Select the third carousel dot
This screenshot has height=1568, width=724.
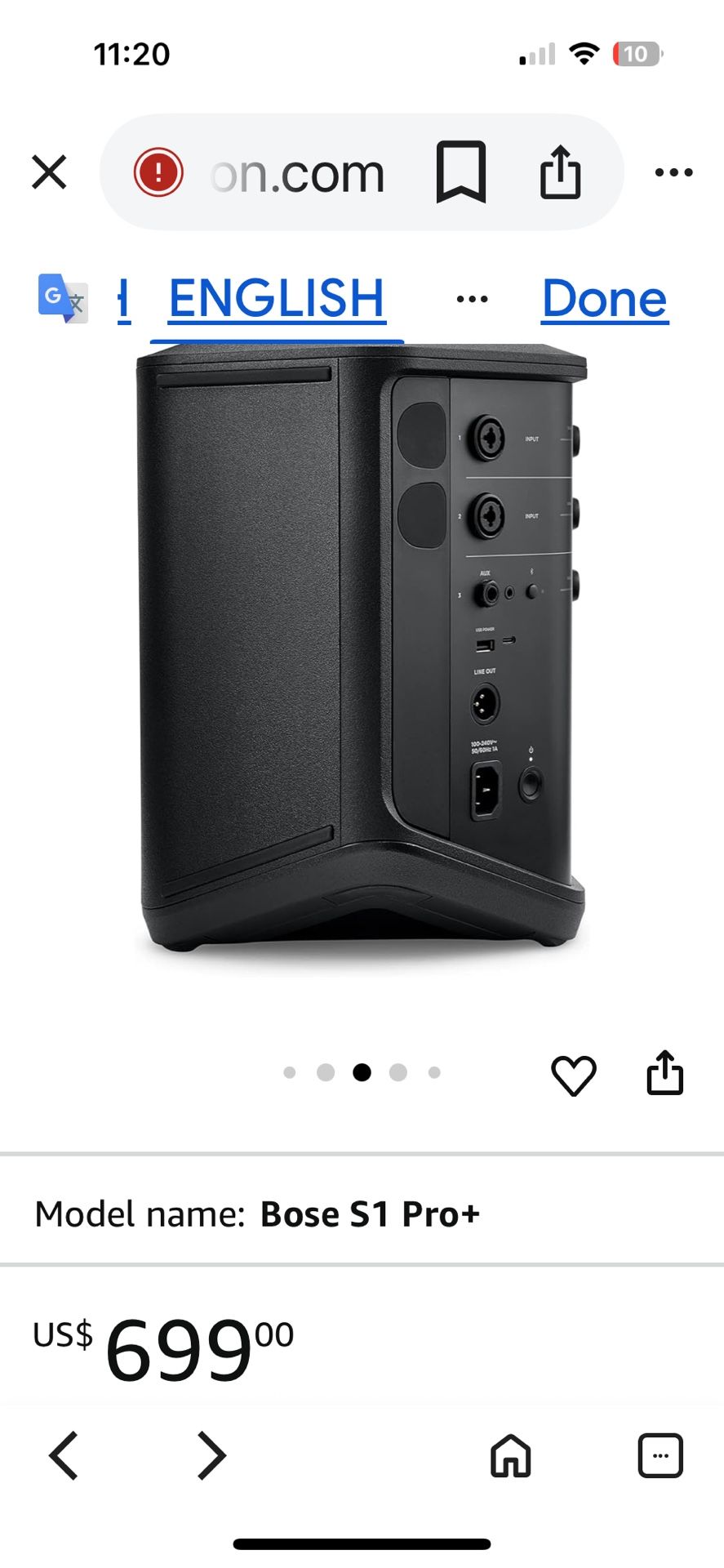pos(362,1072)
